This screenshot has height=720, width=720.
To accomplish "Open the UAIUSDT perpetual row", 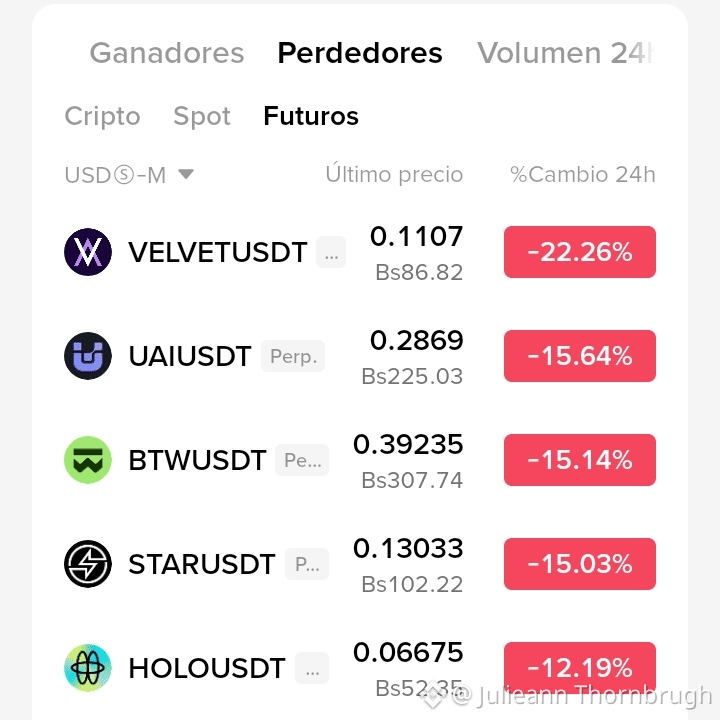I will pos(360,356).
